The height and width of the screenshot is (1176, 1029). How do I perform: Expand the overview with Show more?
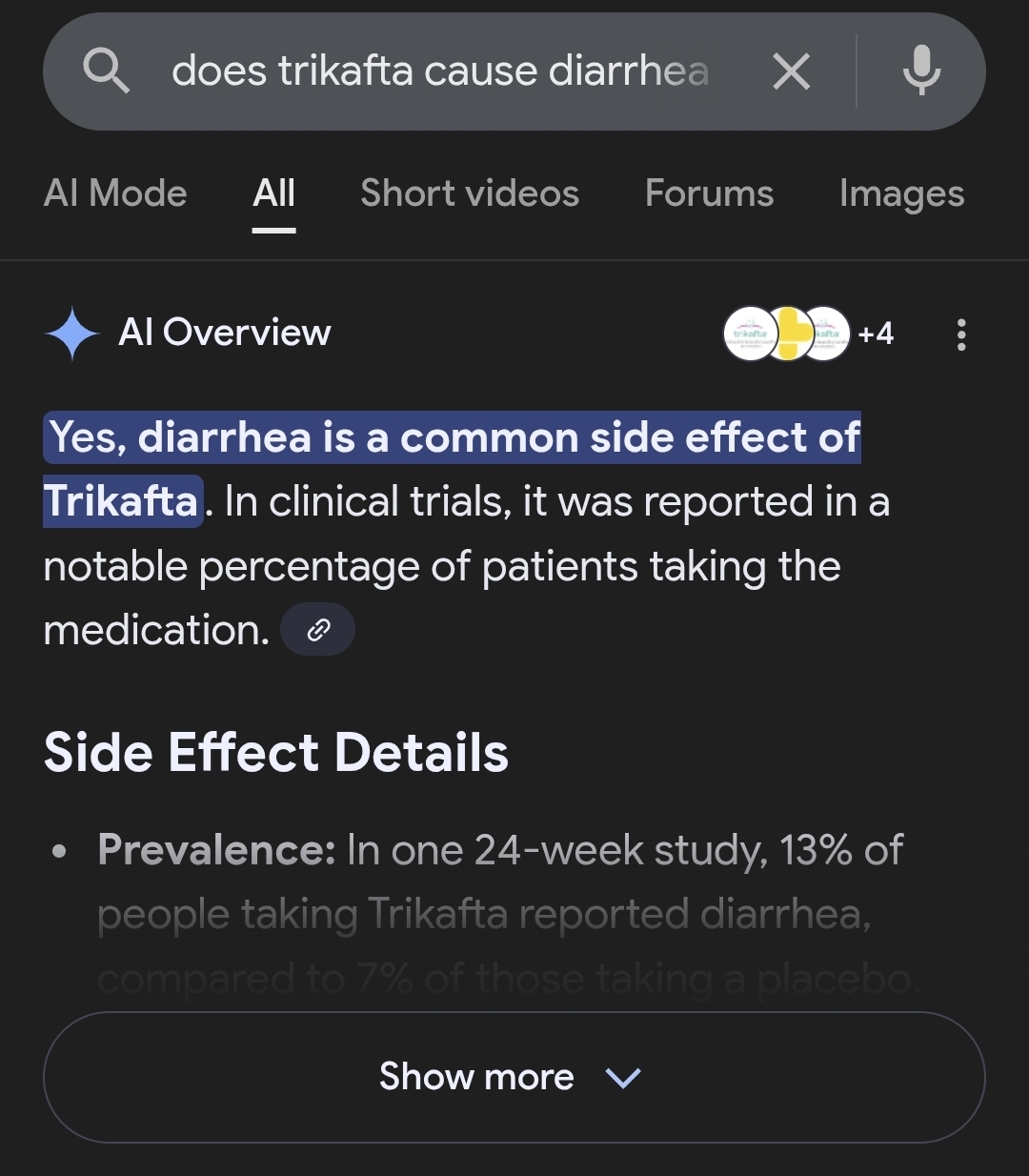pyautogui.click(x=514, y=1077)
